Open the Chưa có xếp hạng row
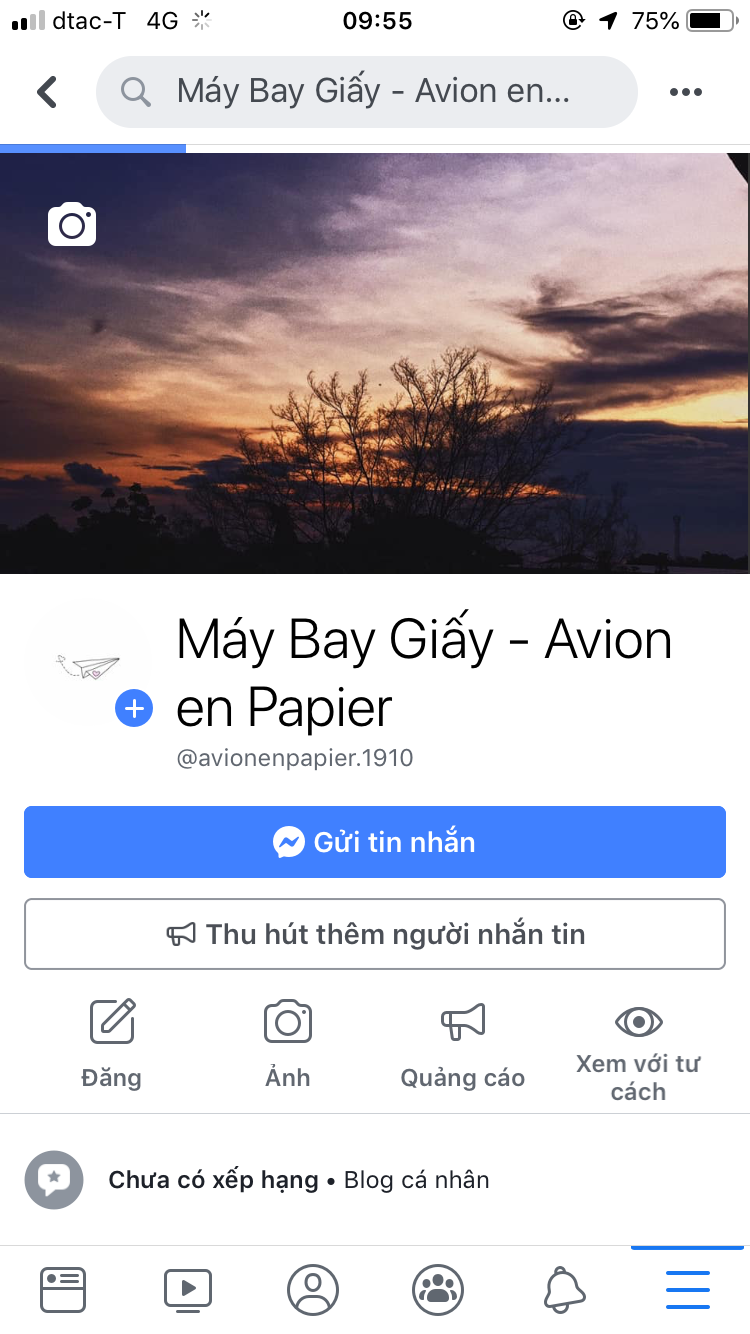Screen dimensions: 750x1334 (x=375, y=1180)
